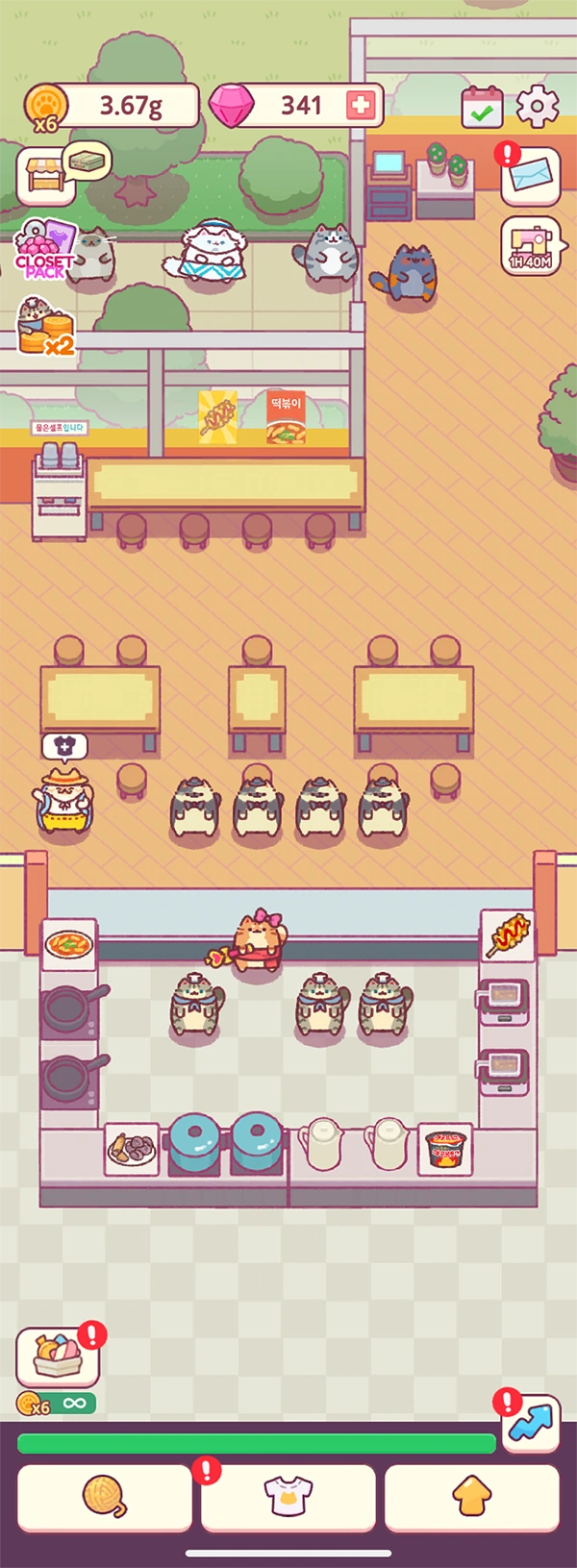The width and height of the screenshot is (577, 1568).
Task: Open the gift basket reward
Action: [x=57, y=1356]
